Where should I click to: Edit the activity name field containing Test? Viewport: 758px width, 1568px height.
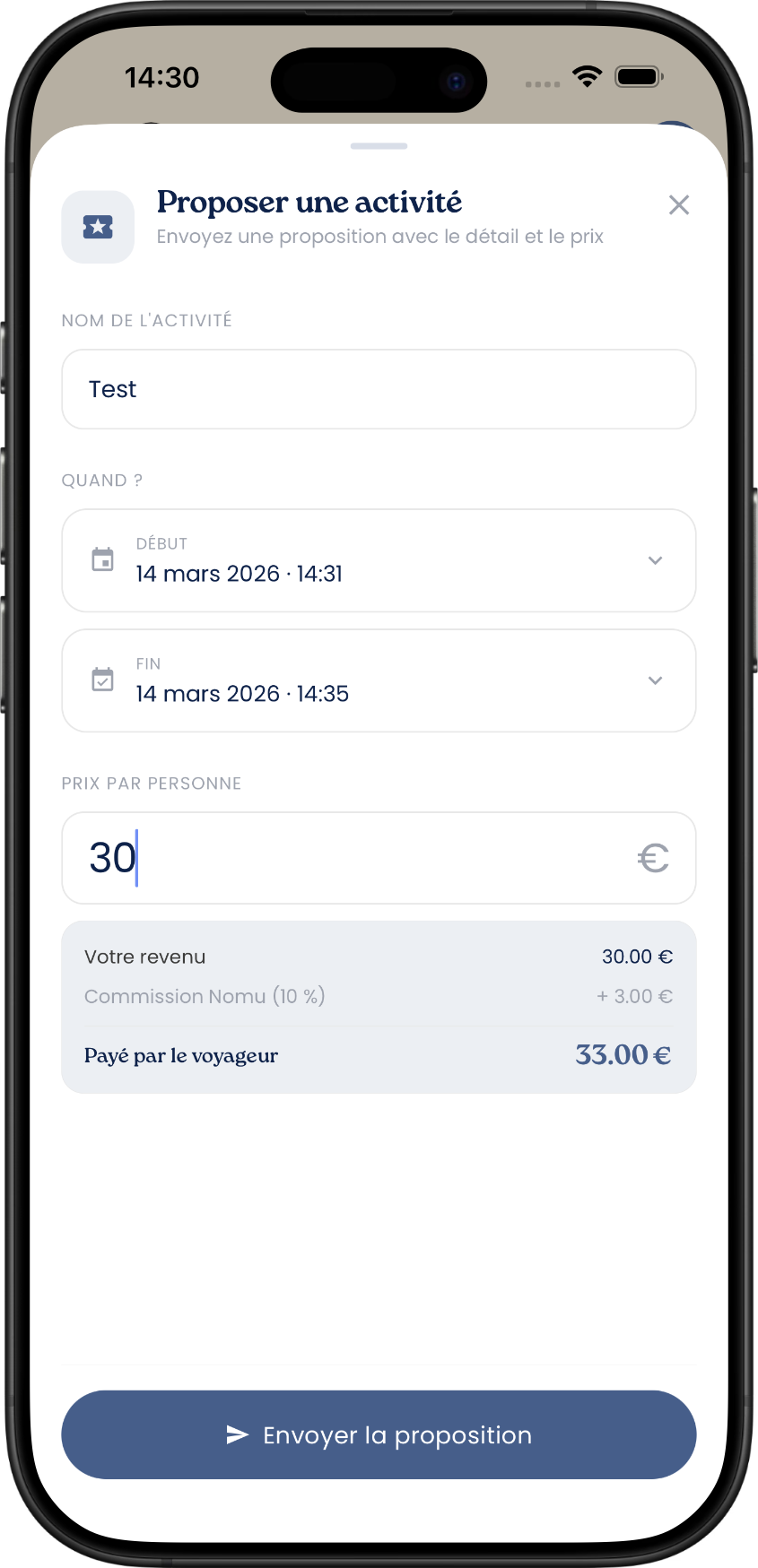[379, 389]
